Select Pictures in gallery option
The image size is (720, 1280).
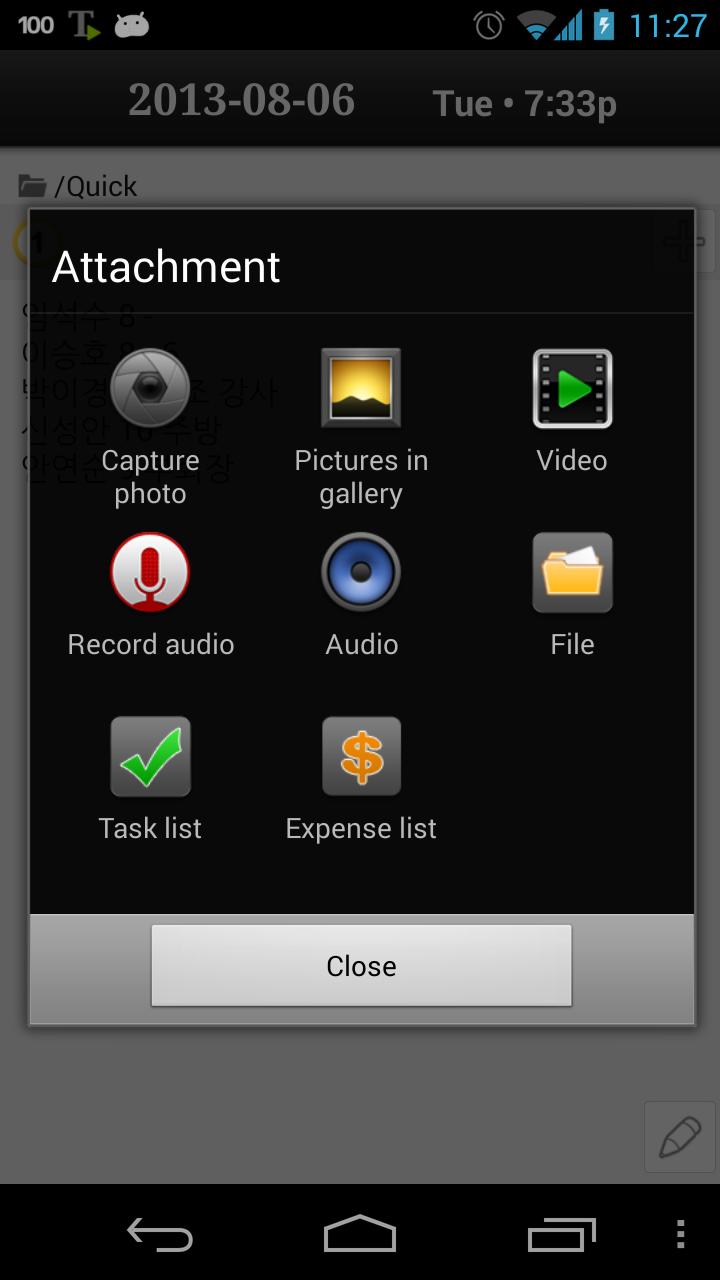(361, 427)
